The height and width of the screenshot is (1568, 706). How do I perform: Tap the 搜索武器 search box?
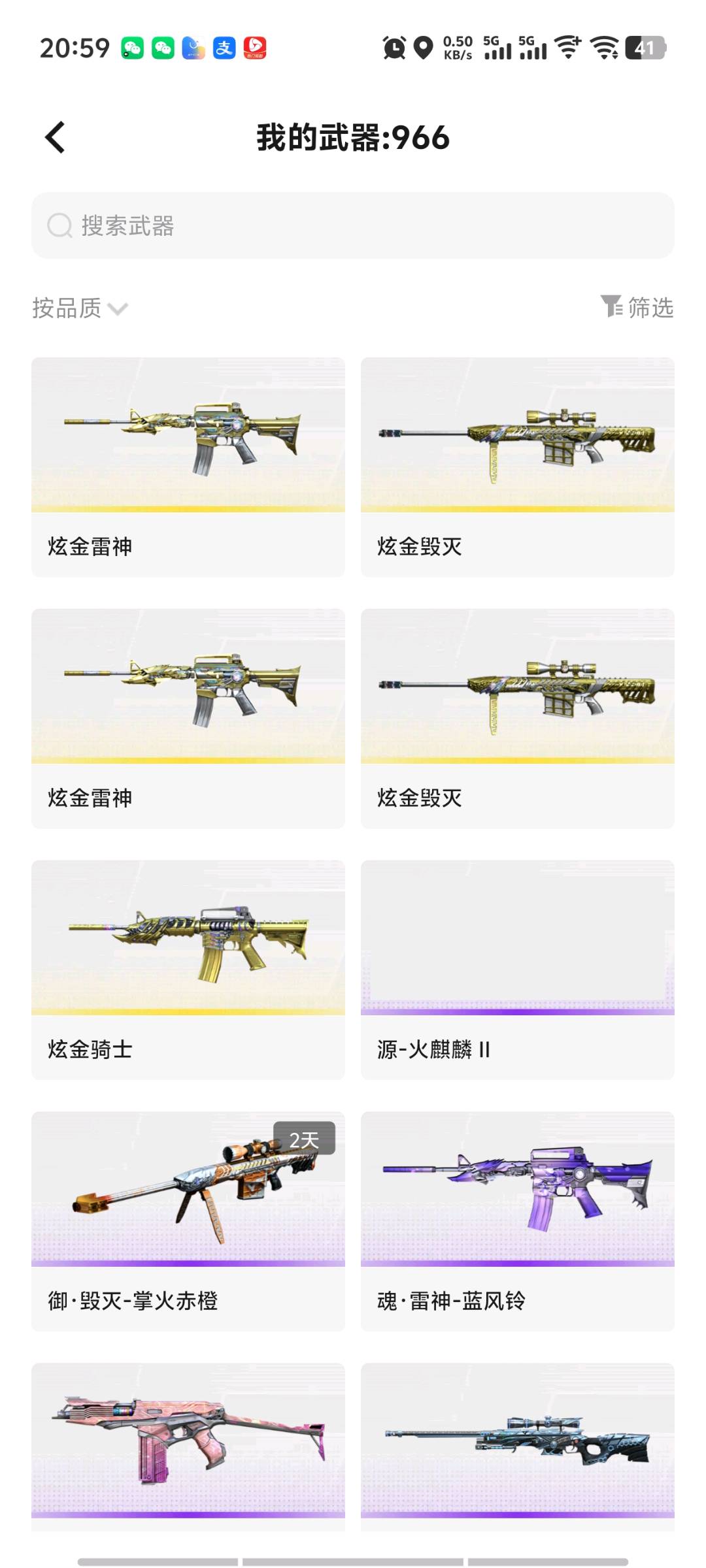click(x=353, y=225)
